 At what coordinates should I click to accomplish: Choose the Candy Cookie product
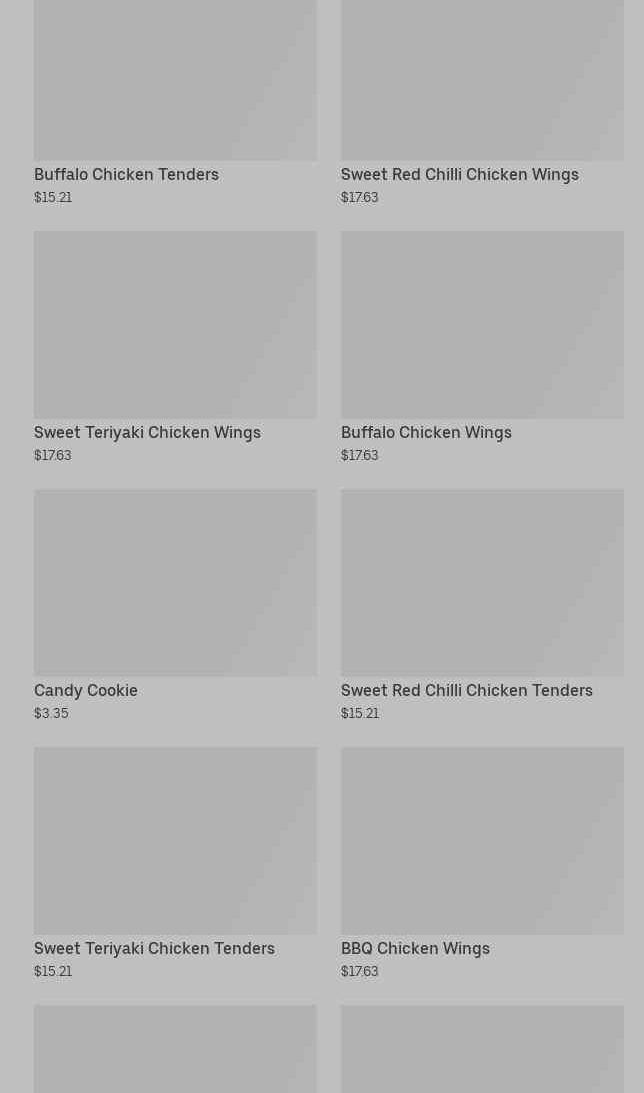pos(86,690)
